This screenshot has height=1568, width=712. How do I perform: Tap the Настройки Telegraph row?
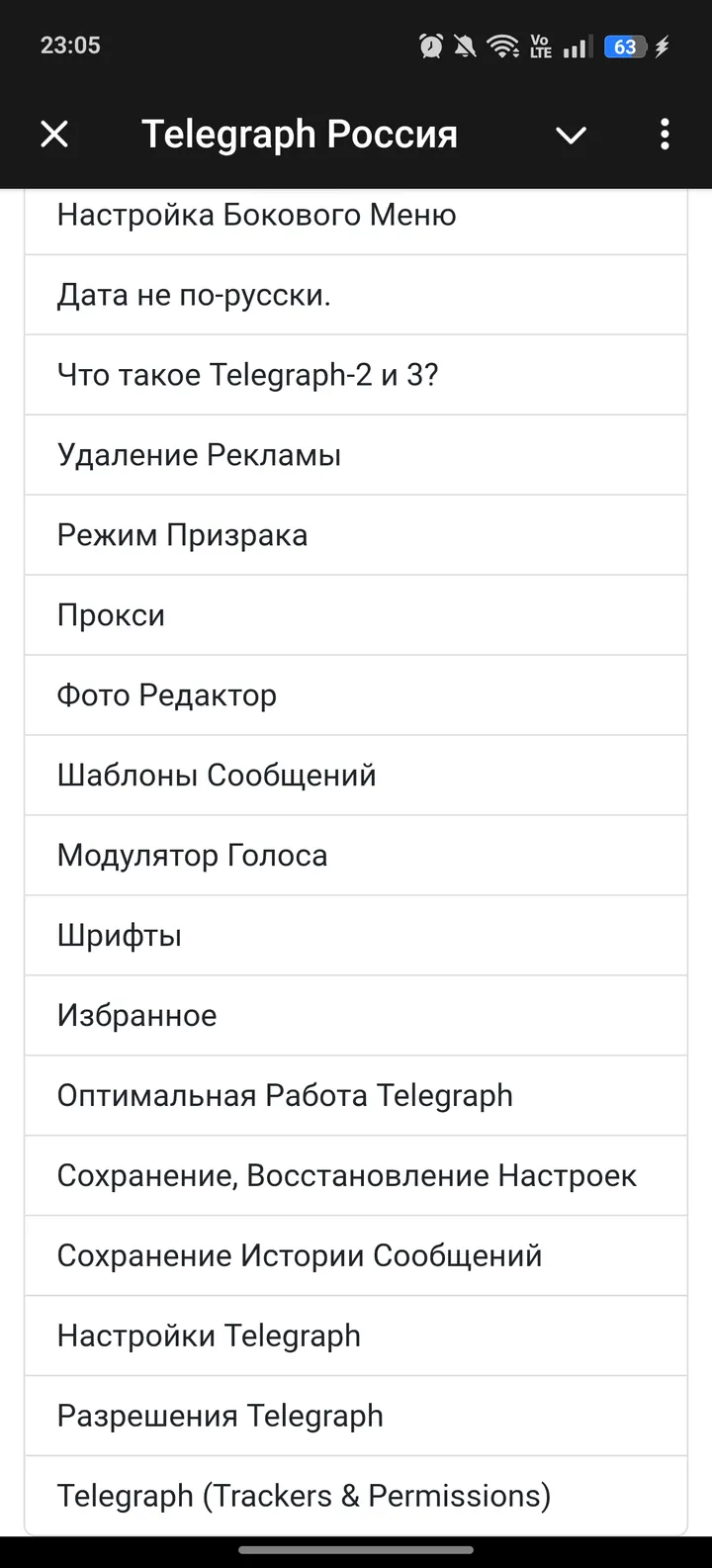(x=209, y=1337)
